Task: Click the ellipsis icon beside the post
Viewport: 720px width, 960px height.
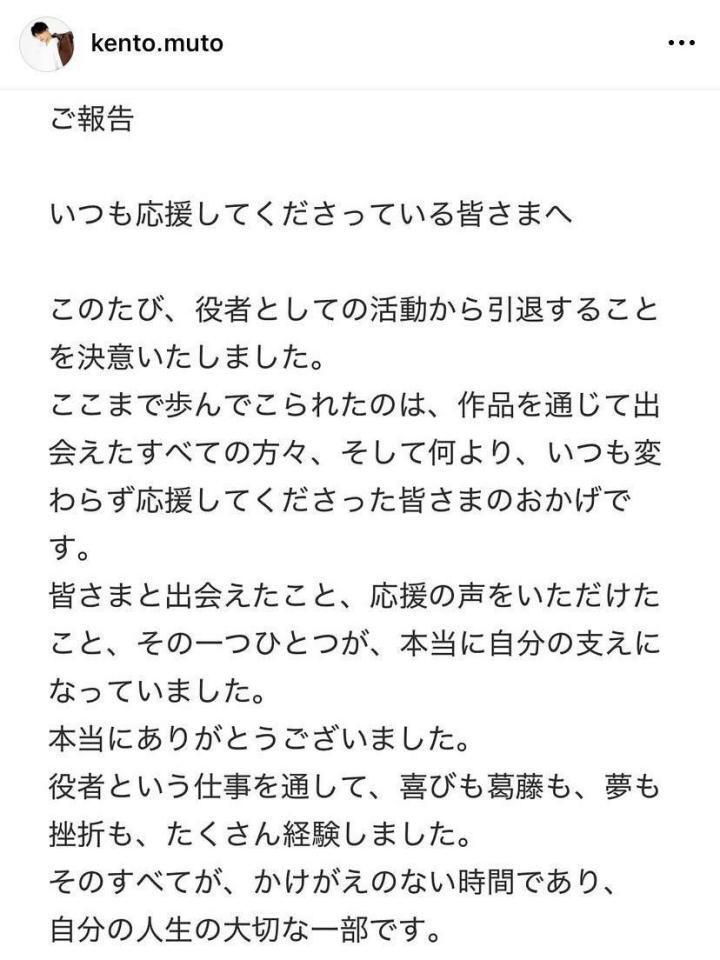Action: [681, 43]
